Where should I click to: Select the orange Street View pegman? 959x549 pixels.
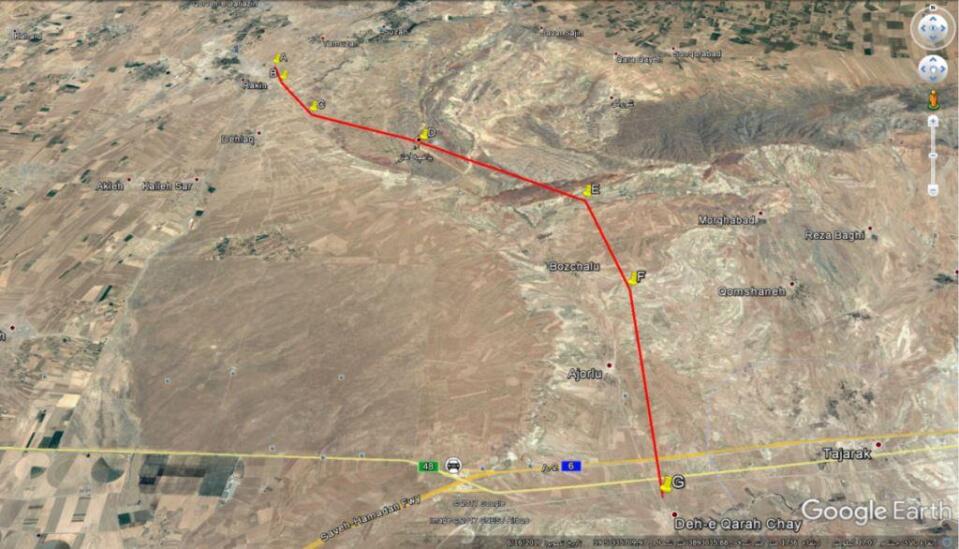tap(933, 100)
